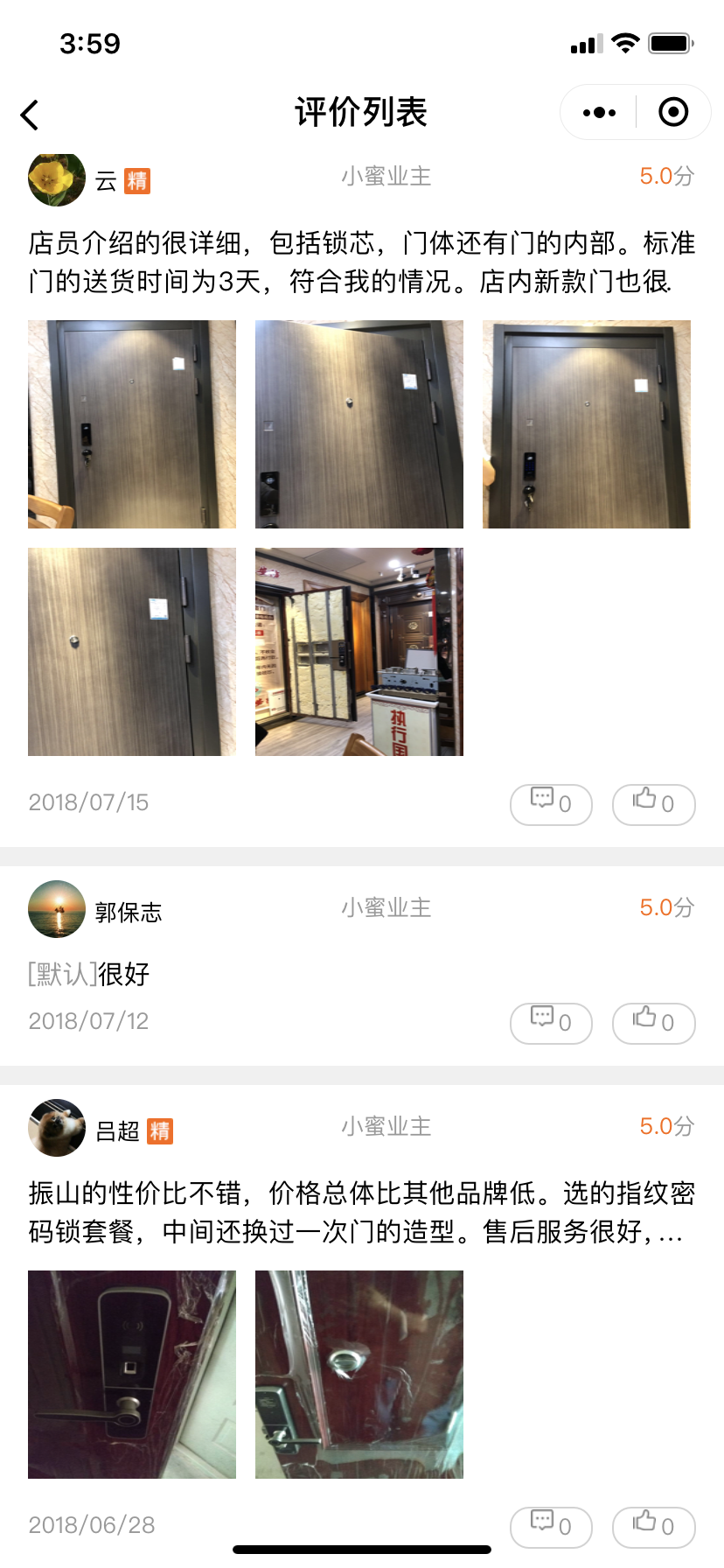The height and width of the screenshot is (1568, 724).
Task: Enlarge 云's fourth photo showing the door peephole
Action: [x=132, y=652]
